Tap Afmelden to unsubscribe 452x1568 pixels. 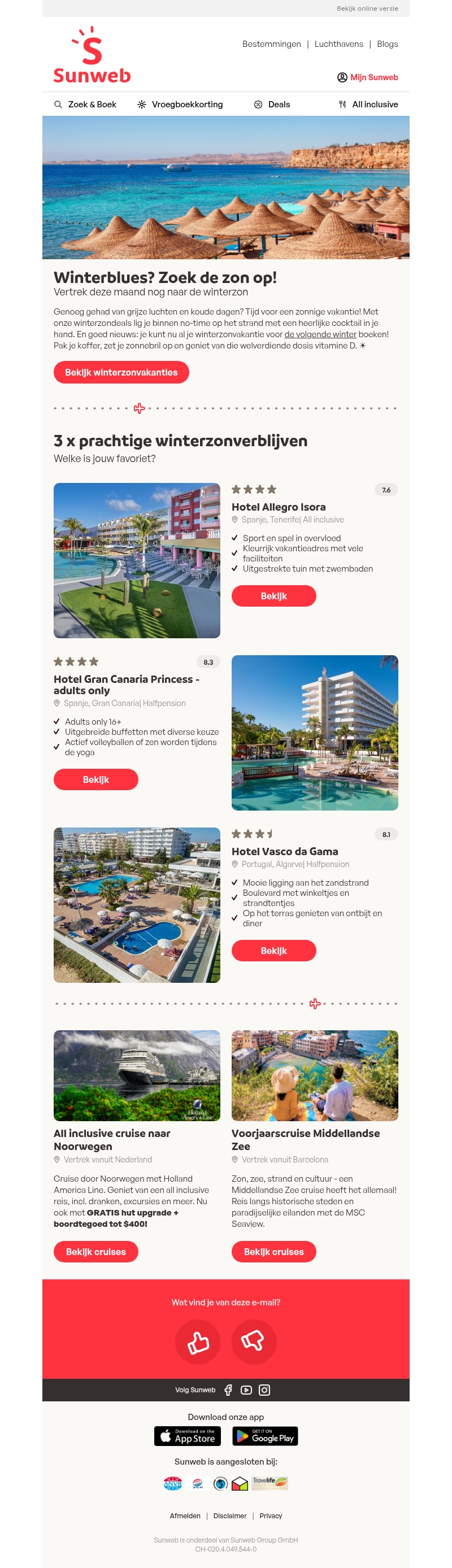click(x=185, y=1515)
